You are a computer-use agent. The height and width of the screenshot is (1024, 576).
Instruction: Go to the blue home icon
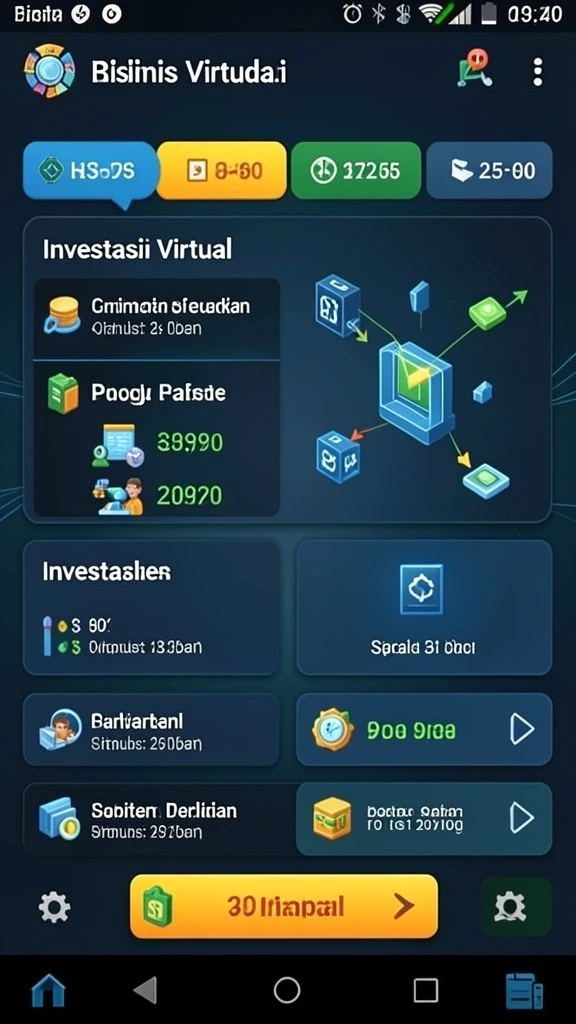pos(48,991)
